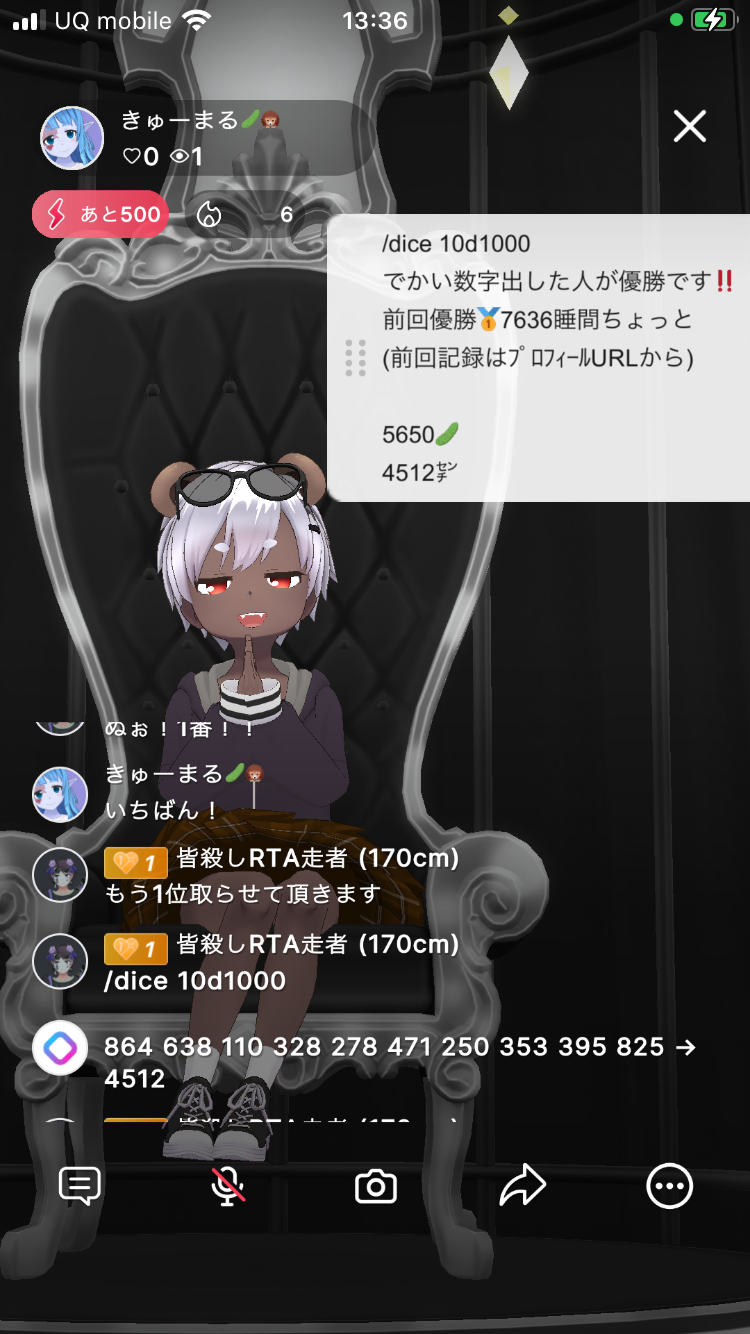Take a screenshot with camera icon
The image size is (750, 1334).
[375, 1187]
